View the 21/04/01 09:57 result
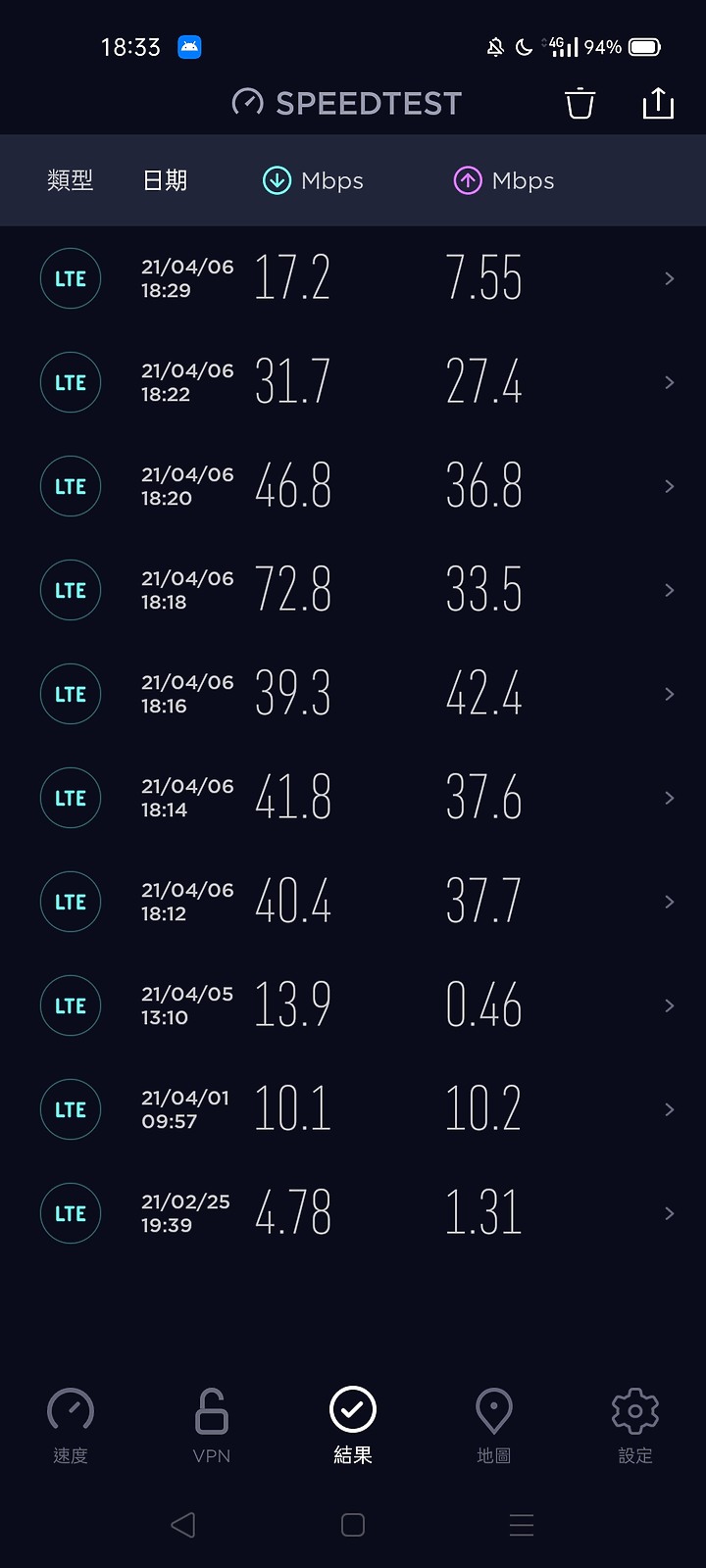This screenshot has width=706, height=1568. (x=353, y=1109)
